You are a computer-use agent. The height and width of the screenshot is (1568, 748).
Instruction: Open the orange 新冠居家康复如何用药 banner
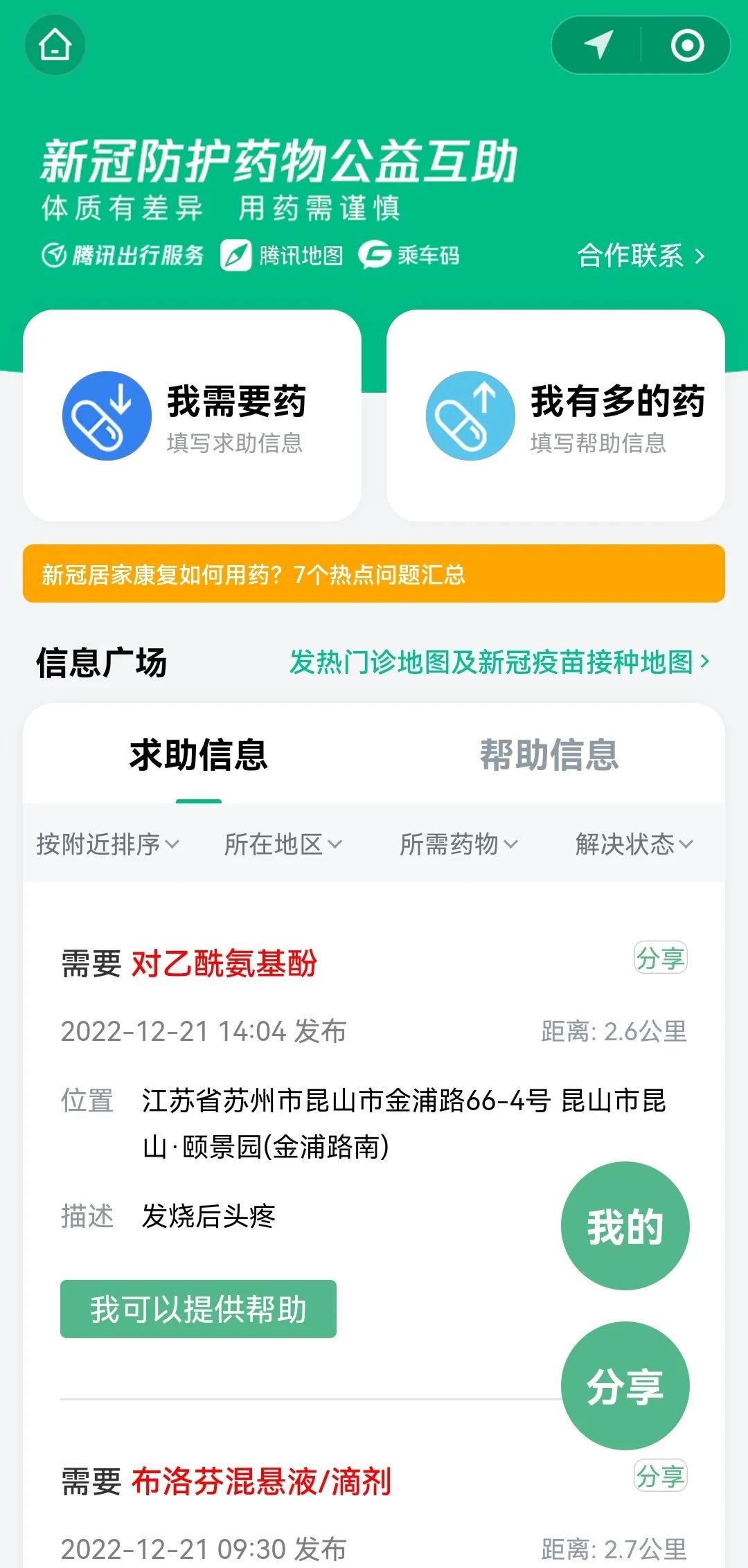(x=374, y=573)
